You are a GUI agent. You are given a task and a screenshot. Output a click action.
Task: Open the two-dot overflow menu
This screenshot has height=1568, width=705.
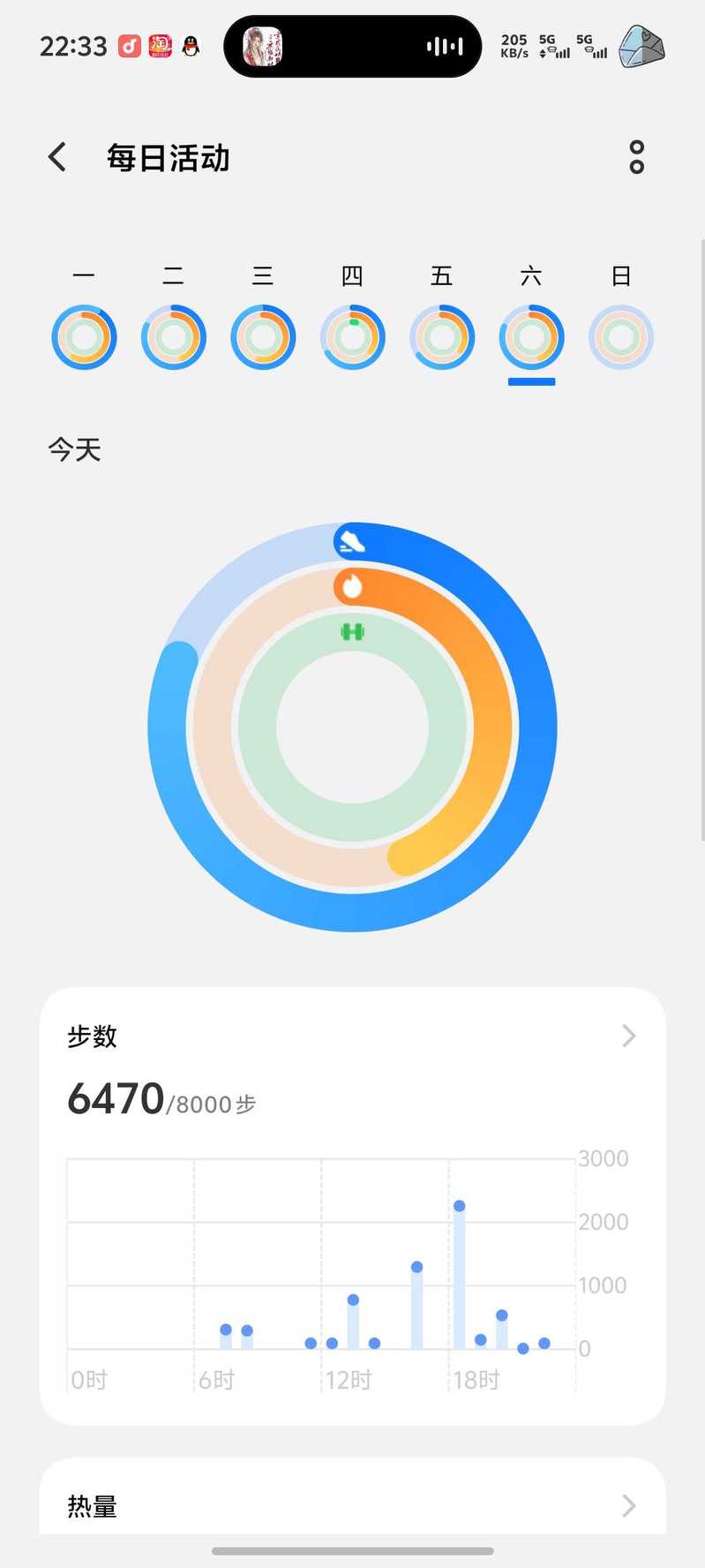point(636,157)
